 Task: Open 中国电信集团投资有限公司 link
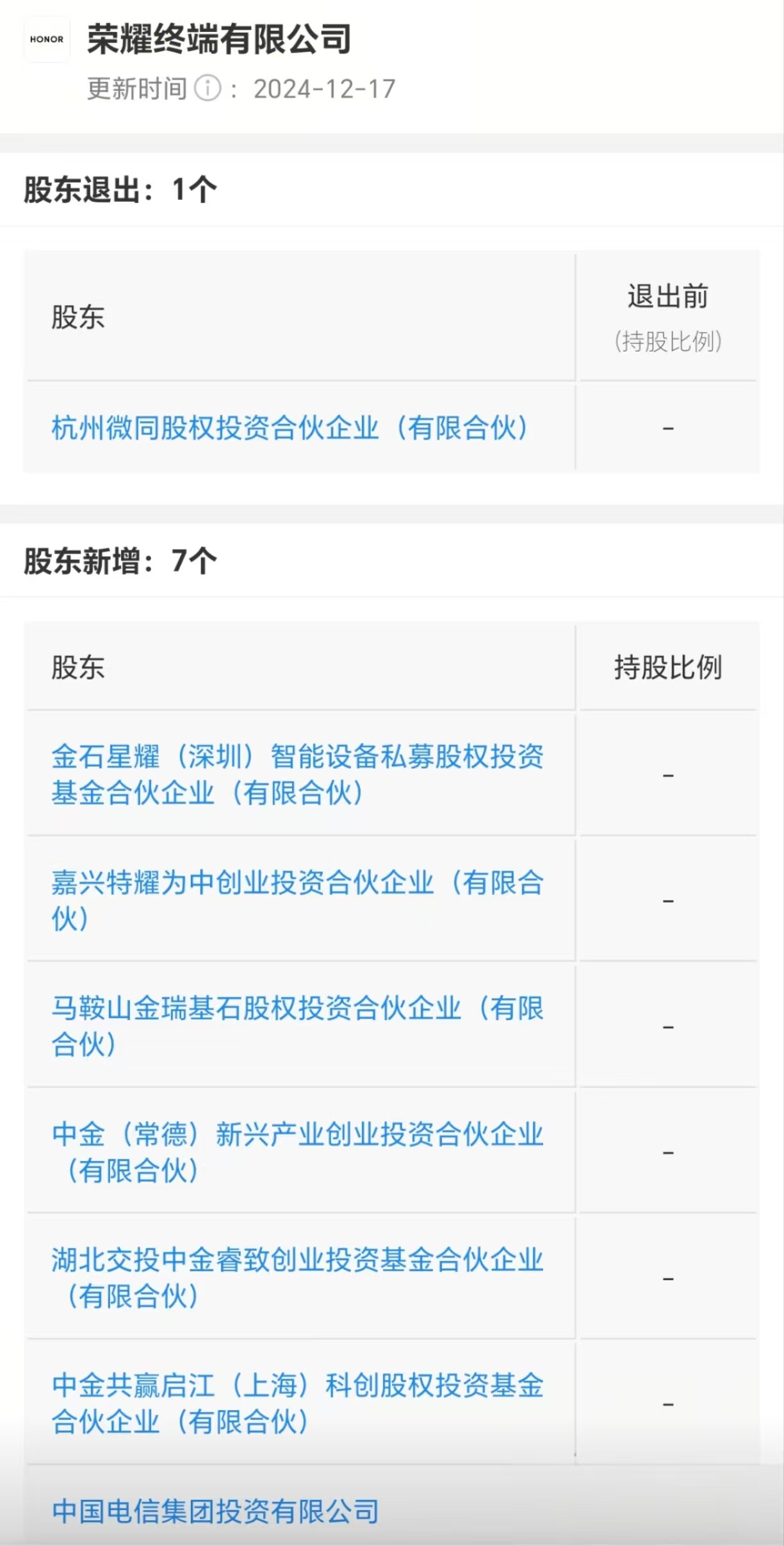(x=215, y=1511)
